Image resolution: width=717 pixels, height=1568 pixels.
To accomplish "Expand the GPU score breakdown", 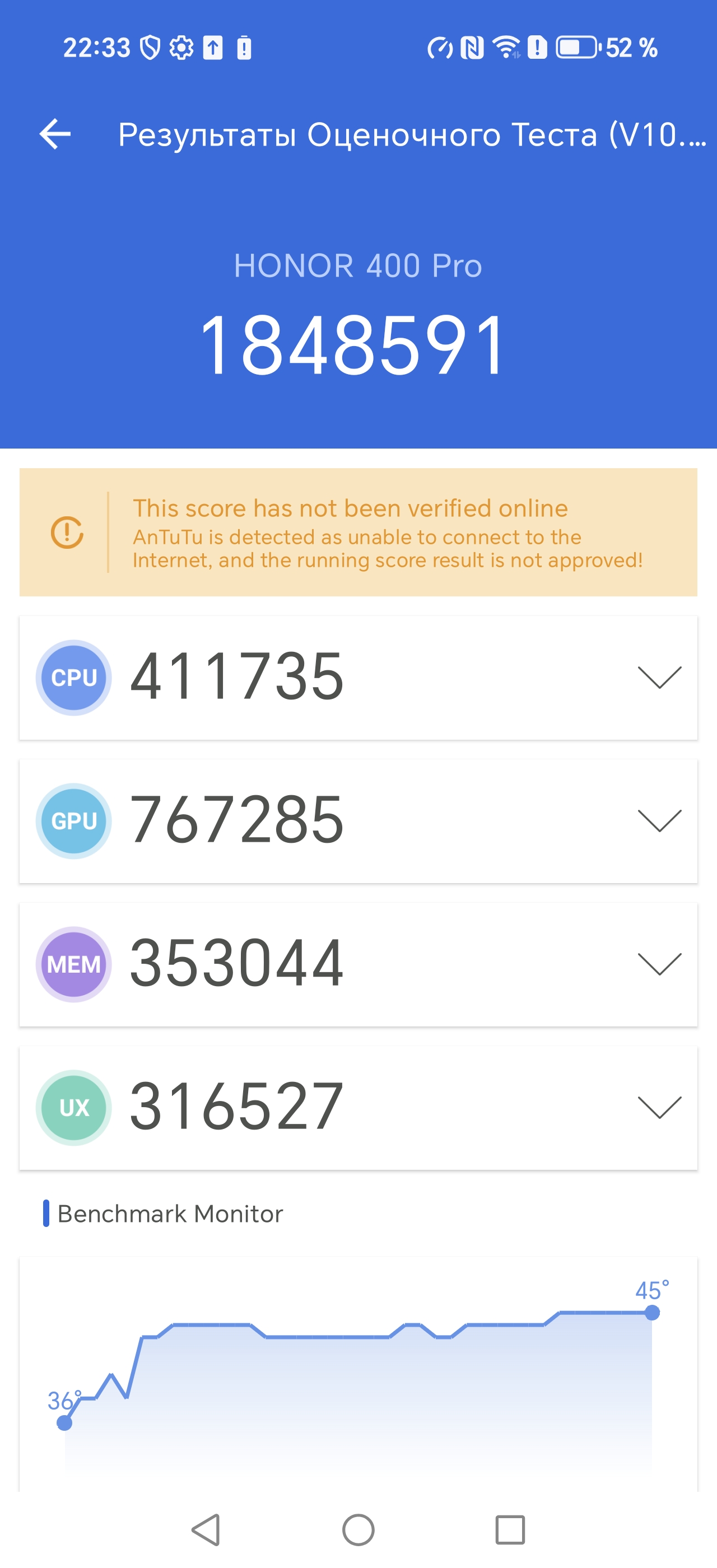I will 659,820.
